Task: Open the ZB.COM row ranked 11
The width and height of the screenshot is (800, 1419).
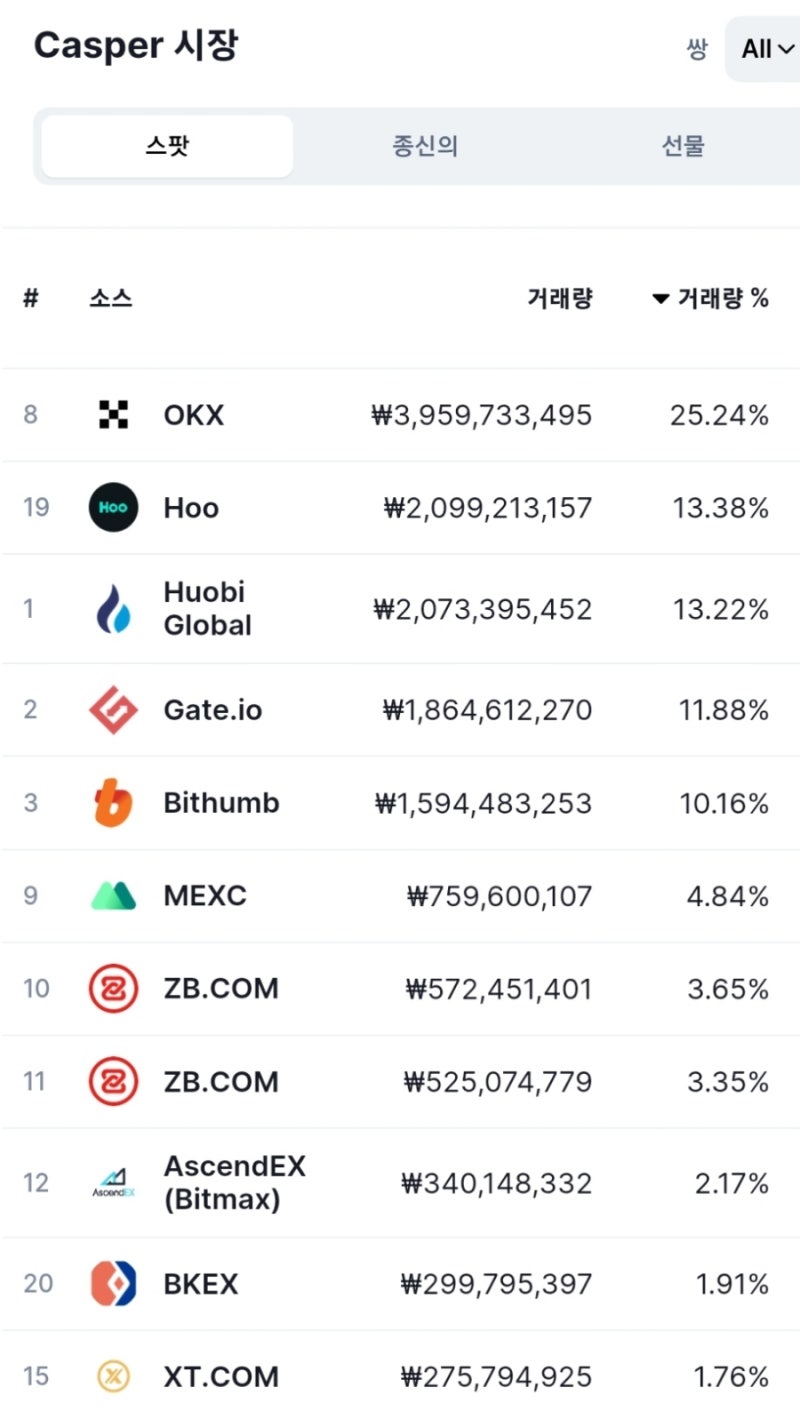Action: click(400, 1082)
